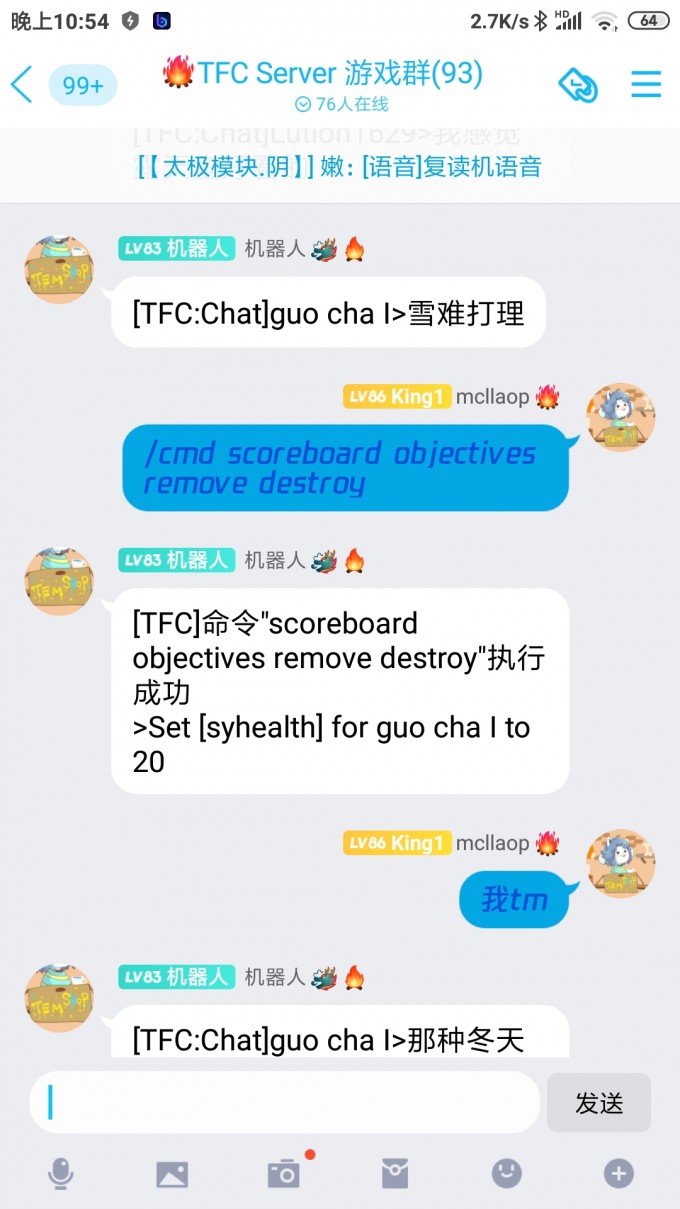Tap the pinned 复读机语音 voice message banner

[x=340, y=166]
